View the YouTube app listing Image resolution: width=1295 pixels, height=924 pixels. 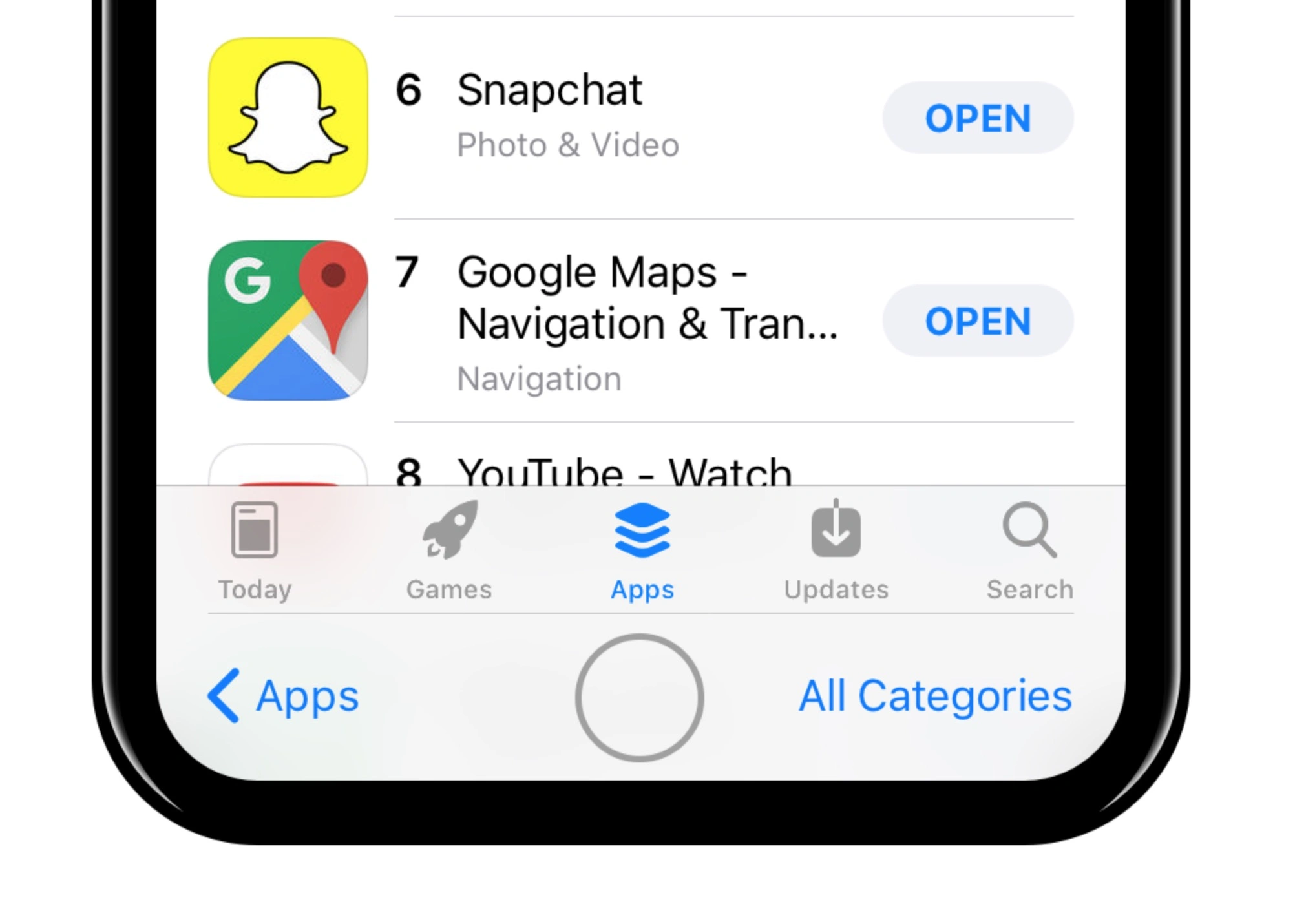[624, 470]
